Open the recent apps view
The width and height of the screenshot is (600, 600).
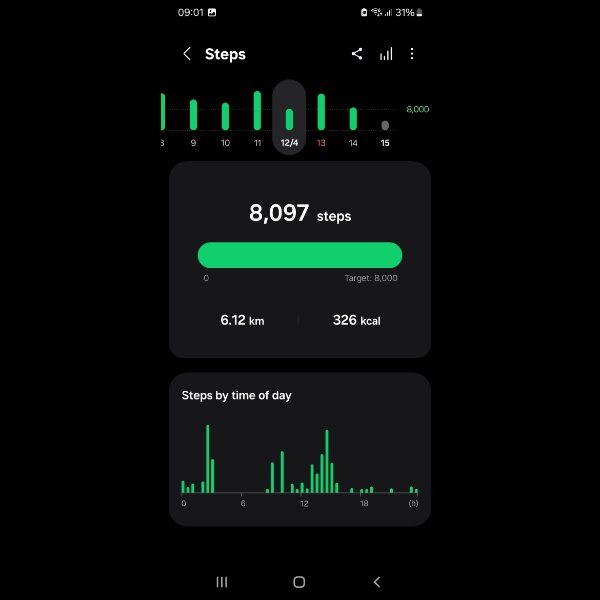[x=222, y=582]
